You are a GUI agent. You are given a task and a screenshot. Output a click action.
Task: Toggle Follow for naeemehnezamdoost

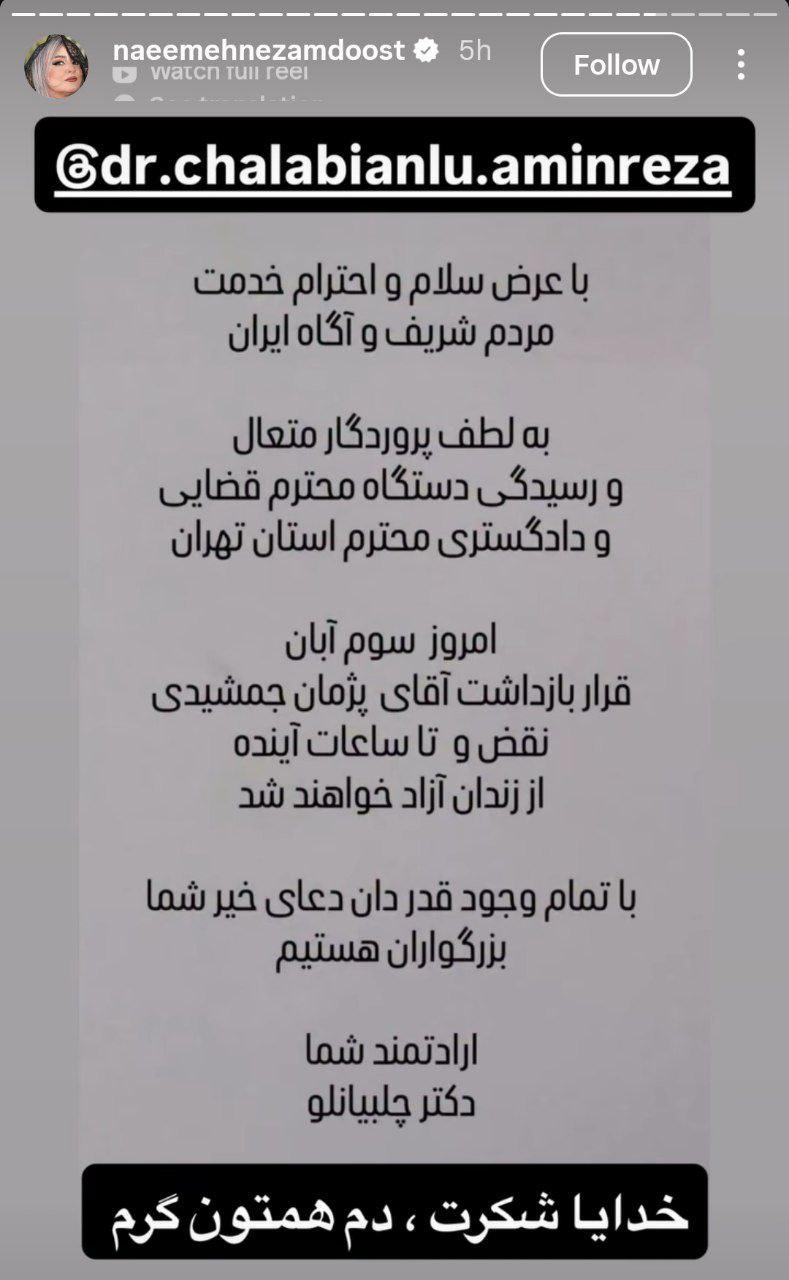(617, 64)
